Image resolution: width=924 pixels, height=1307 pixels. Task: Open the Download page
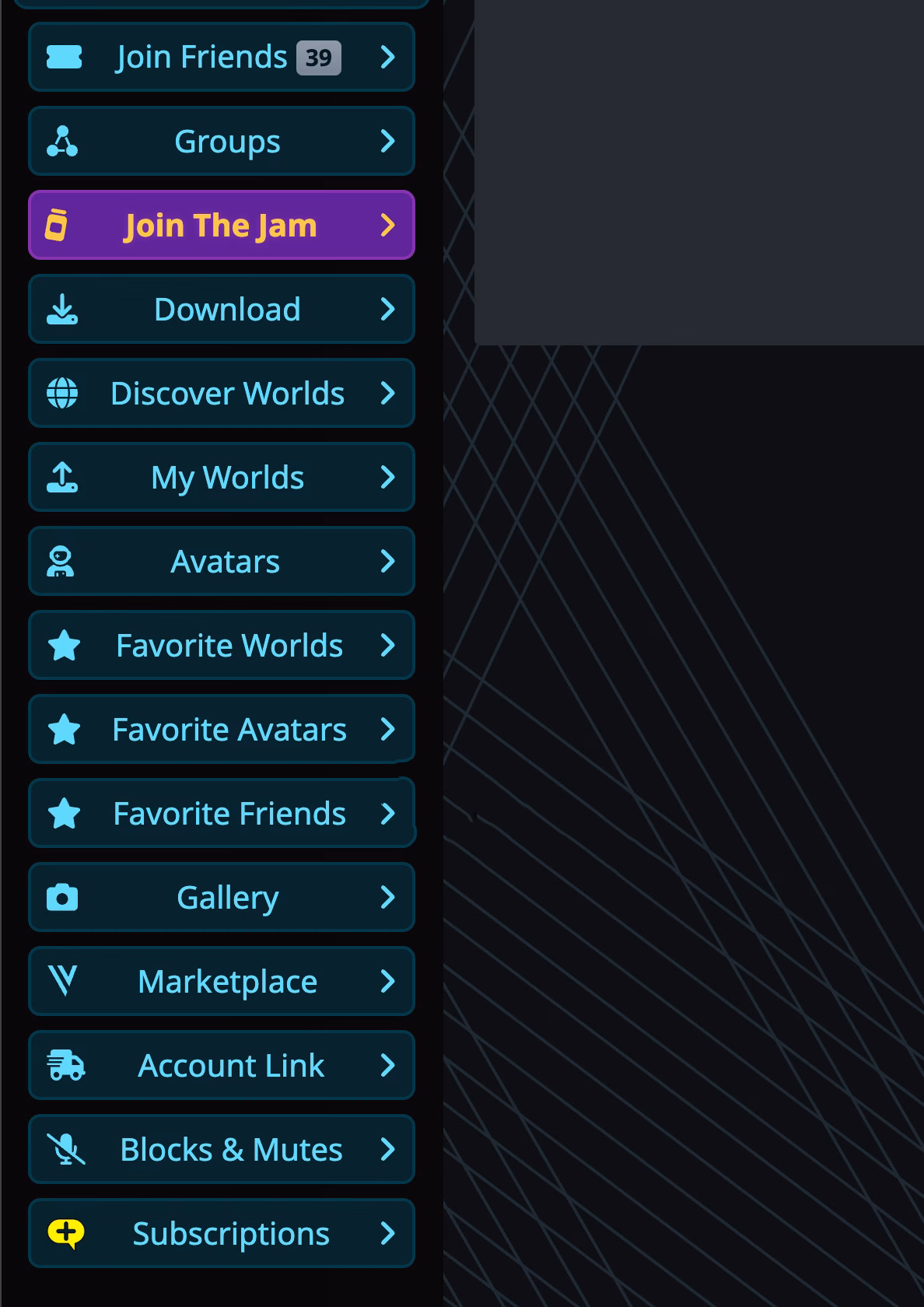tap(221, 310)
